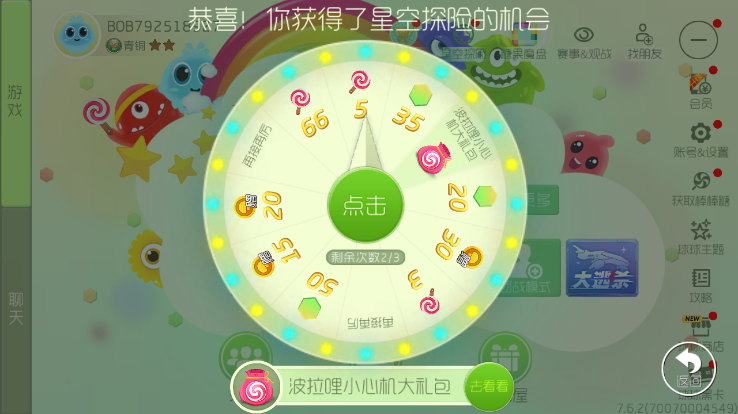Open 账号&设置 settings
Viewport: 738px width, 414px height.
tap(700, 139)
